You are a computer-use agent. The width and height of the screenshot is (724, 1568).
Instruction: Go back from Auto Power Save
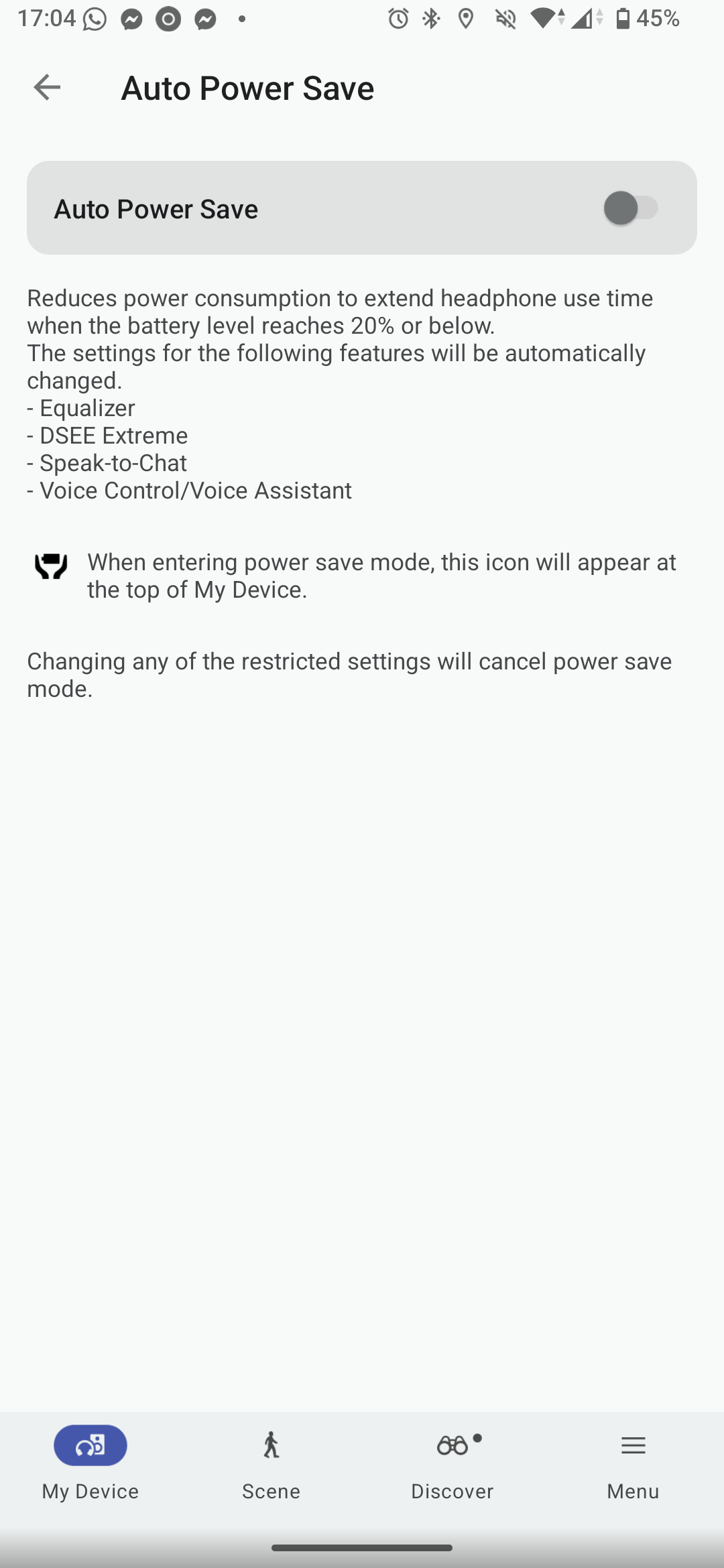click(x=47, y=87)
